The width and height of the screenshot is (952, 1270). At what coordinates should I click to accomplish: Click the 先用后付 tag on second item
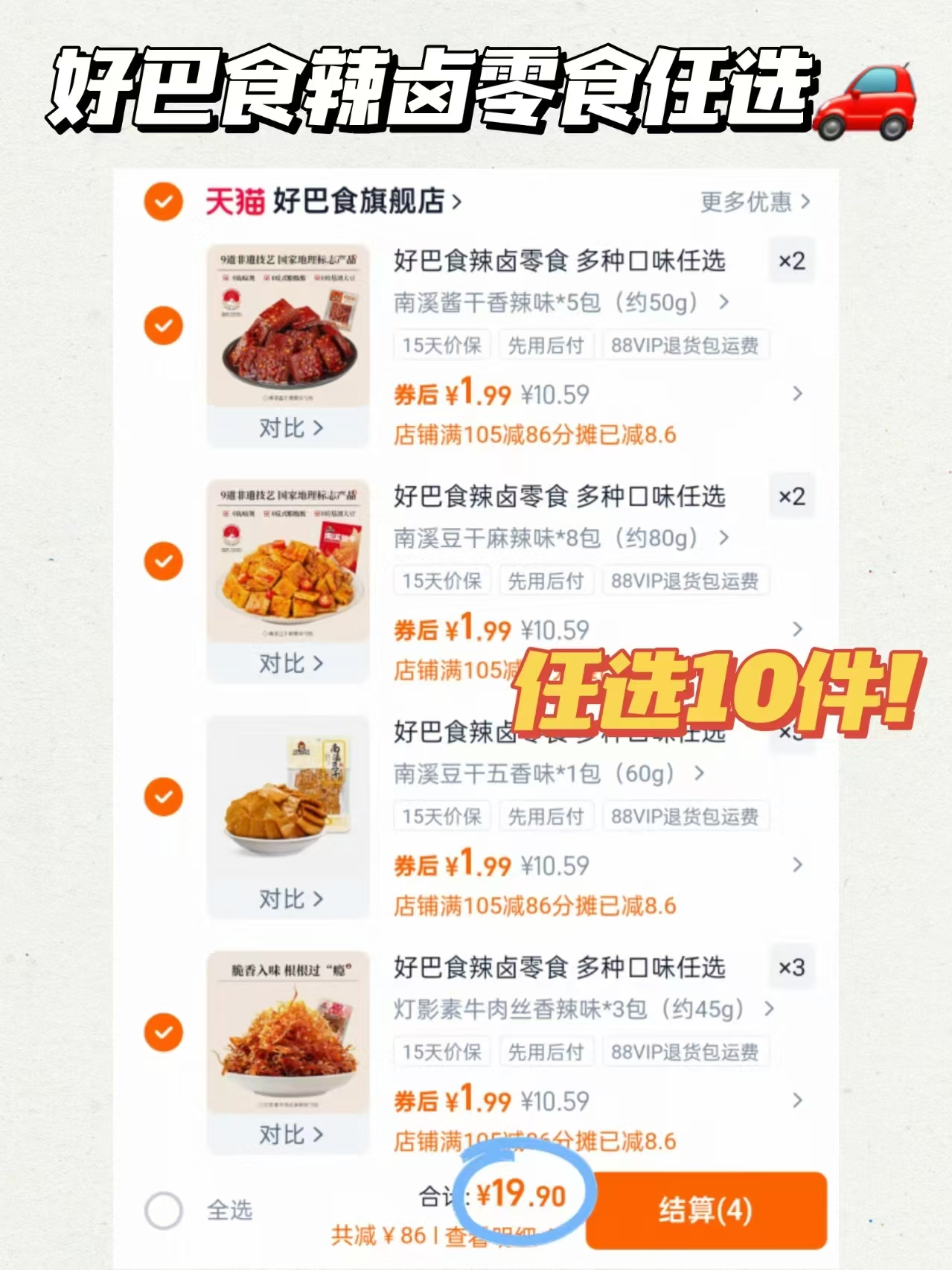546,580
